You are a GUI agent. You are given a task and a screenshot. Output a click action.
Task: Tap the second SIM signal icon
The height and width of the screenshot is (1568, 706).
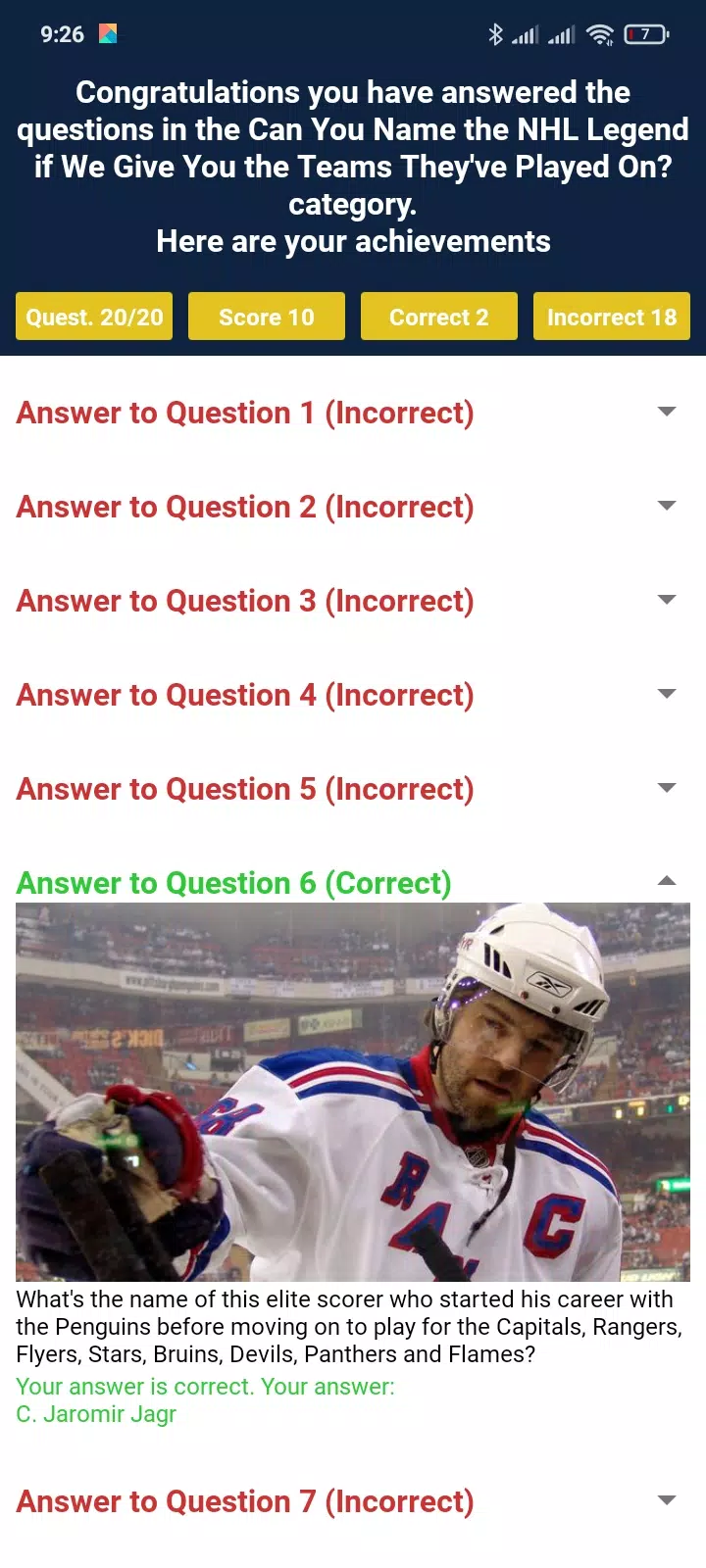(x=563, y=33)
